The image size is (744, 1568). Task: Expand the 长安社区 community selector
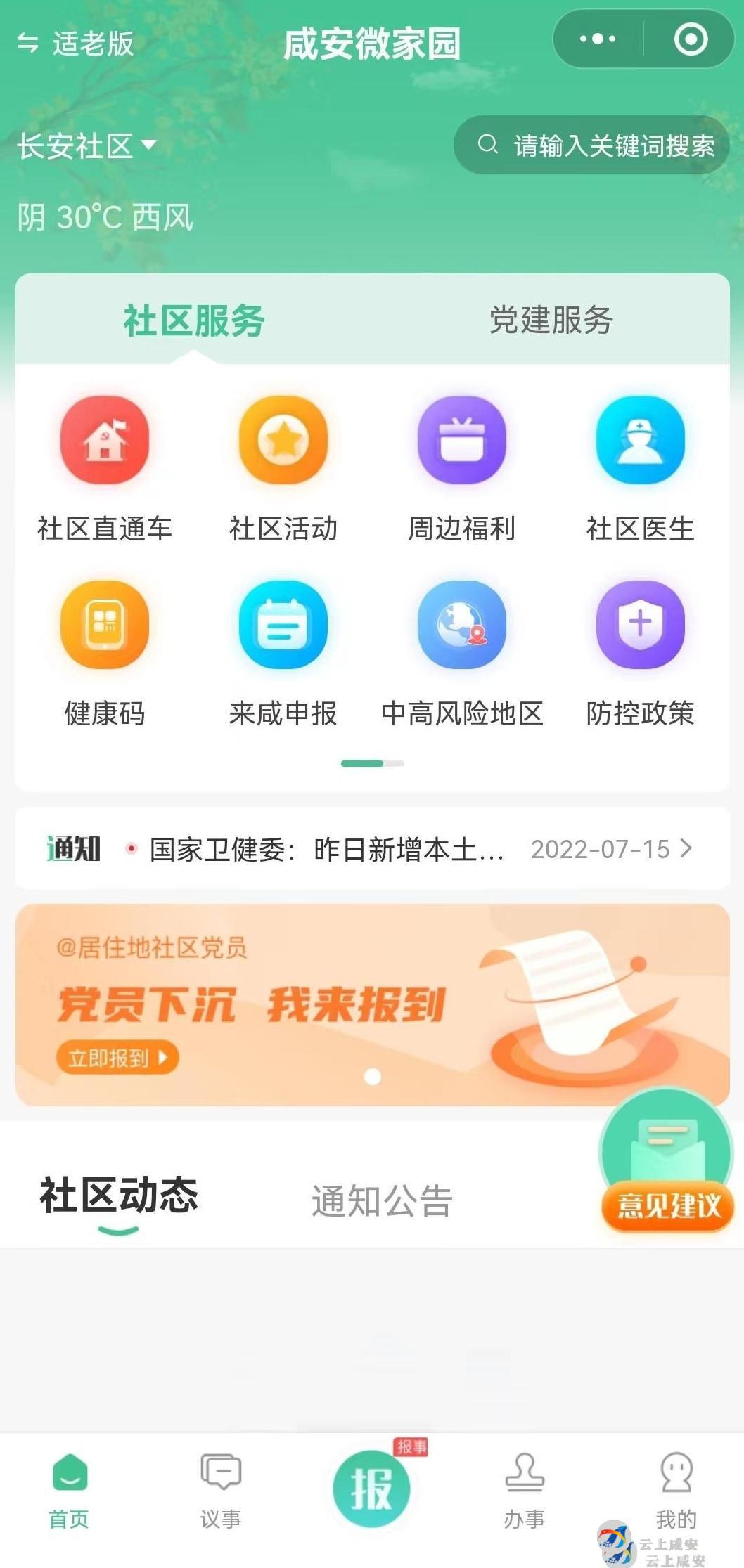click(x=83, y=144)
